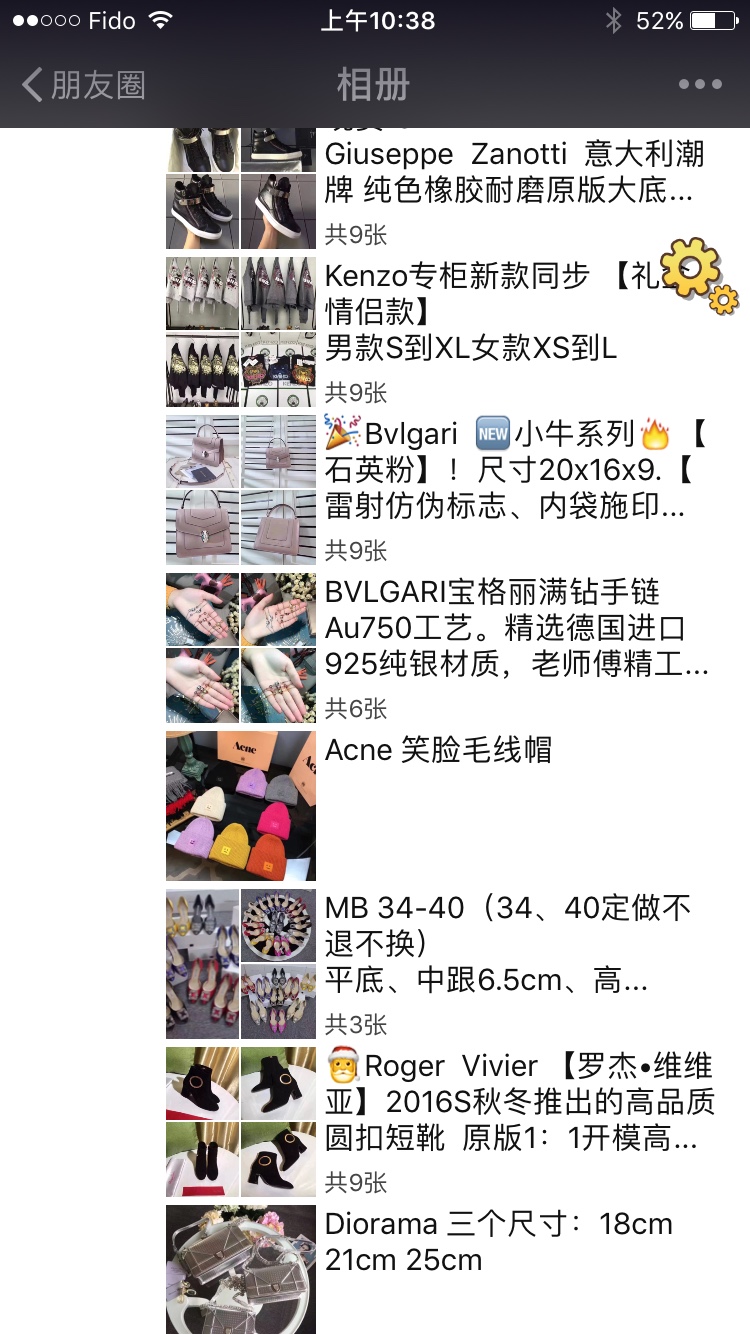Viewport: 750px width, 1334px height.
Task: Go back to 朋友圈
Action: click(x=84, y=85)
